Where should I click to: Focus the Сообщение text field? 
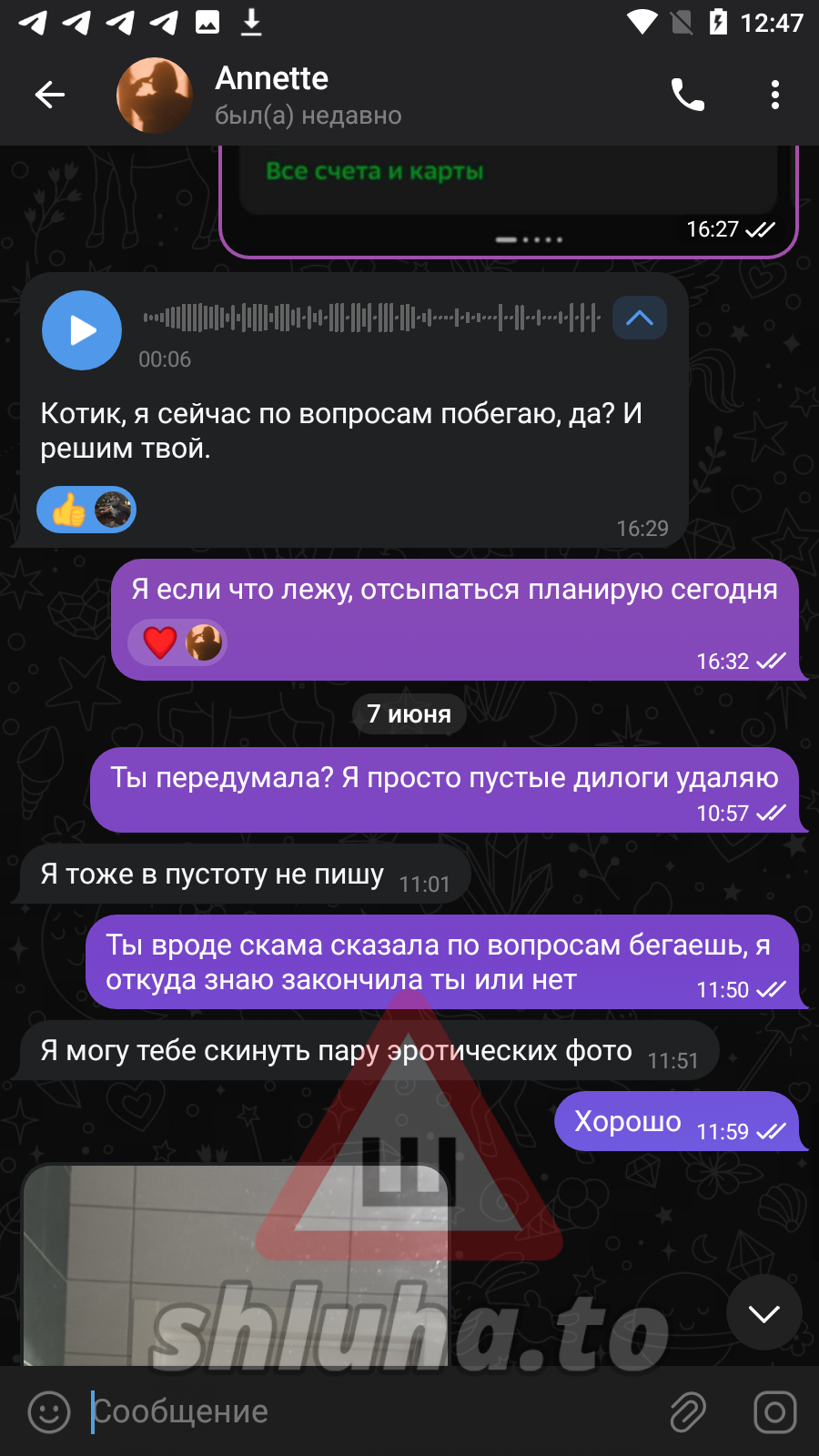pos(364,1412)
